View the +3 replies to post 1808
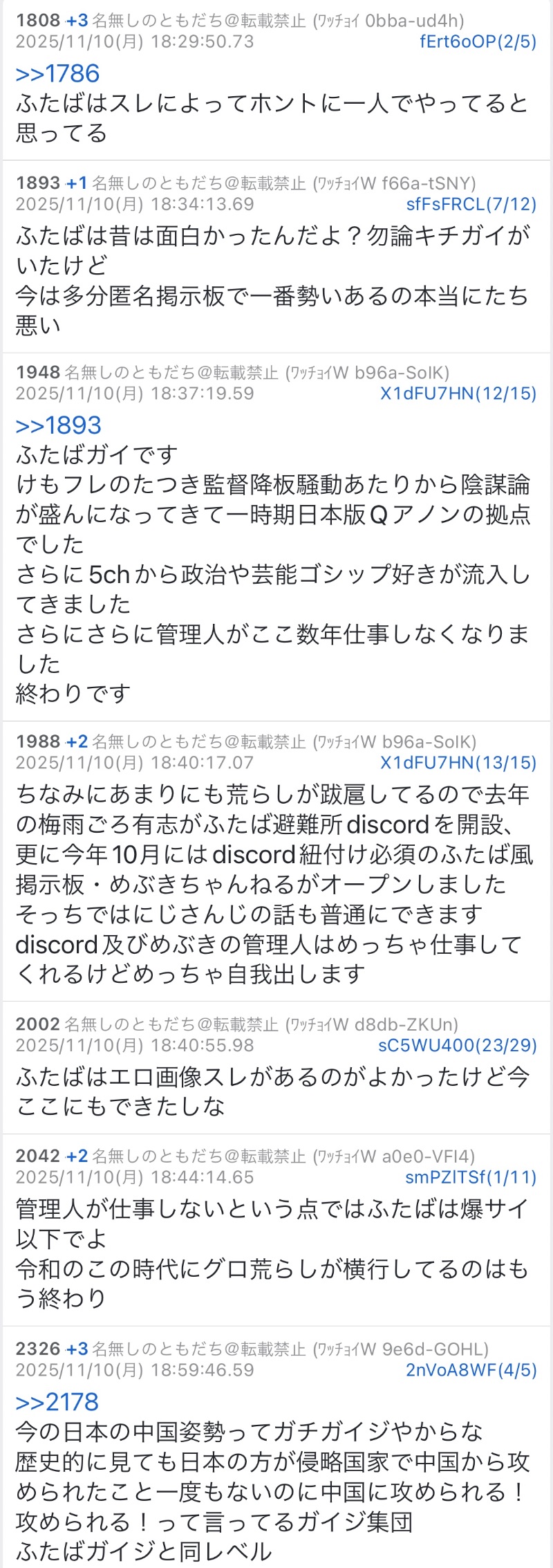 (77, 21)
